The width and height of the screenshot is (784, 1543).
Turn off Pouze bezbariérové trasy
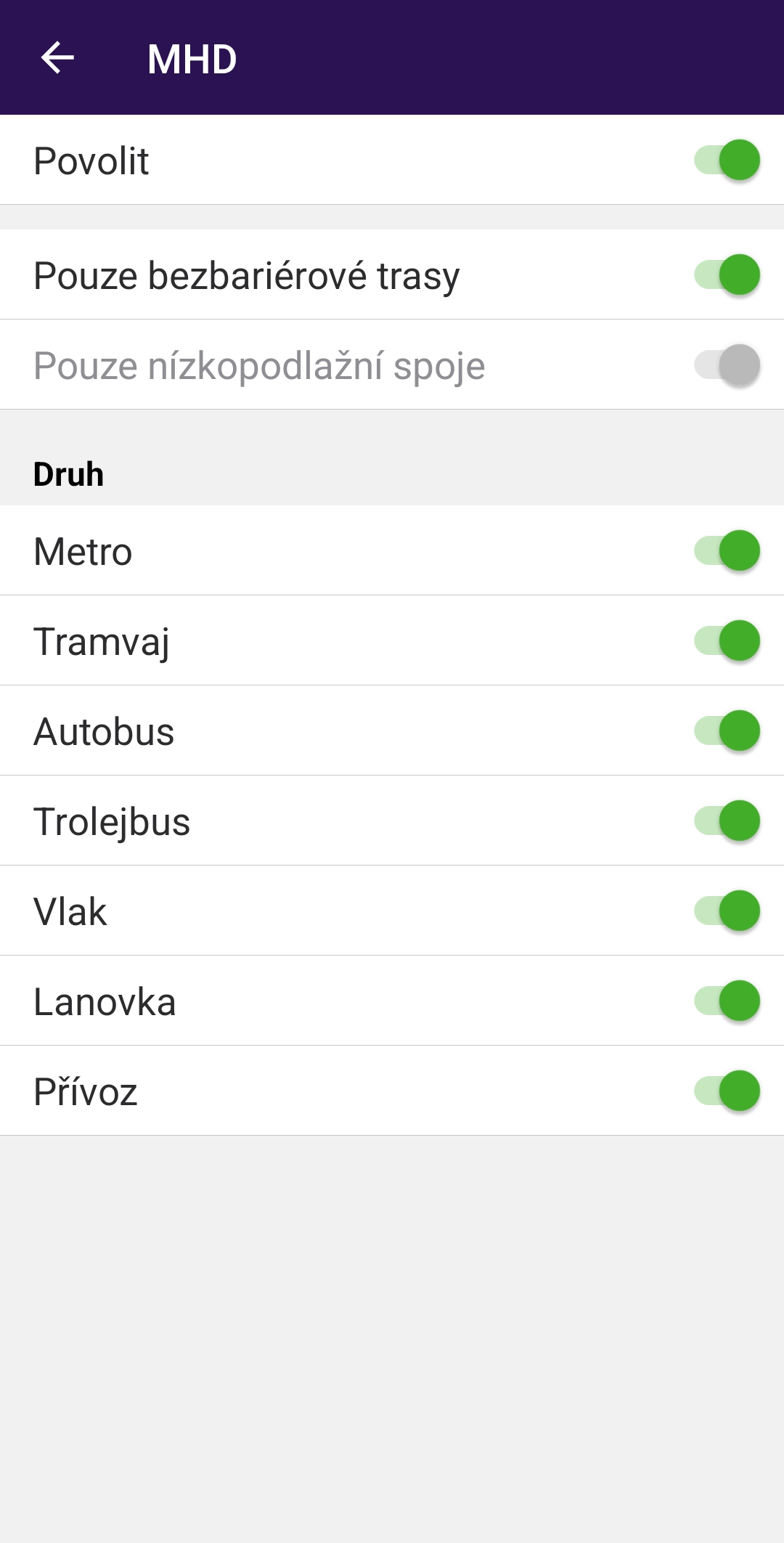tap(726, 274)
